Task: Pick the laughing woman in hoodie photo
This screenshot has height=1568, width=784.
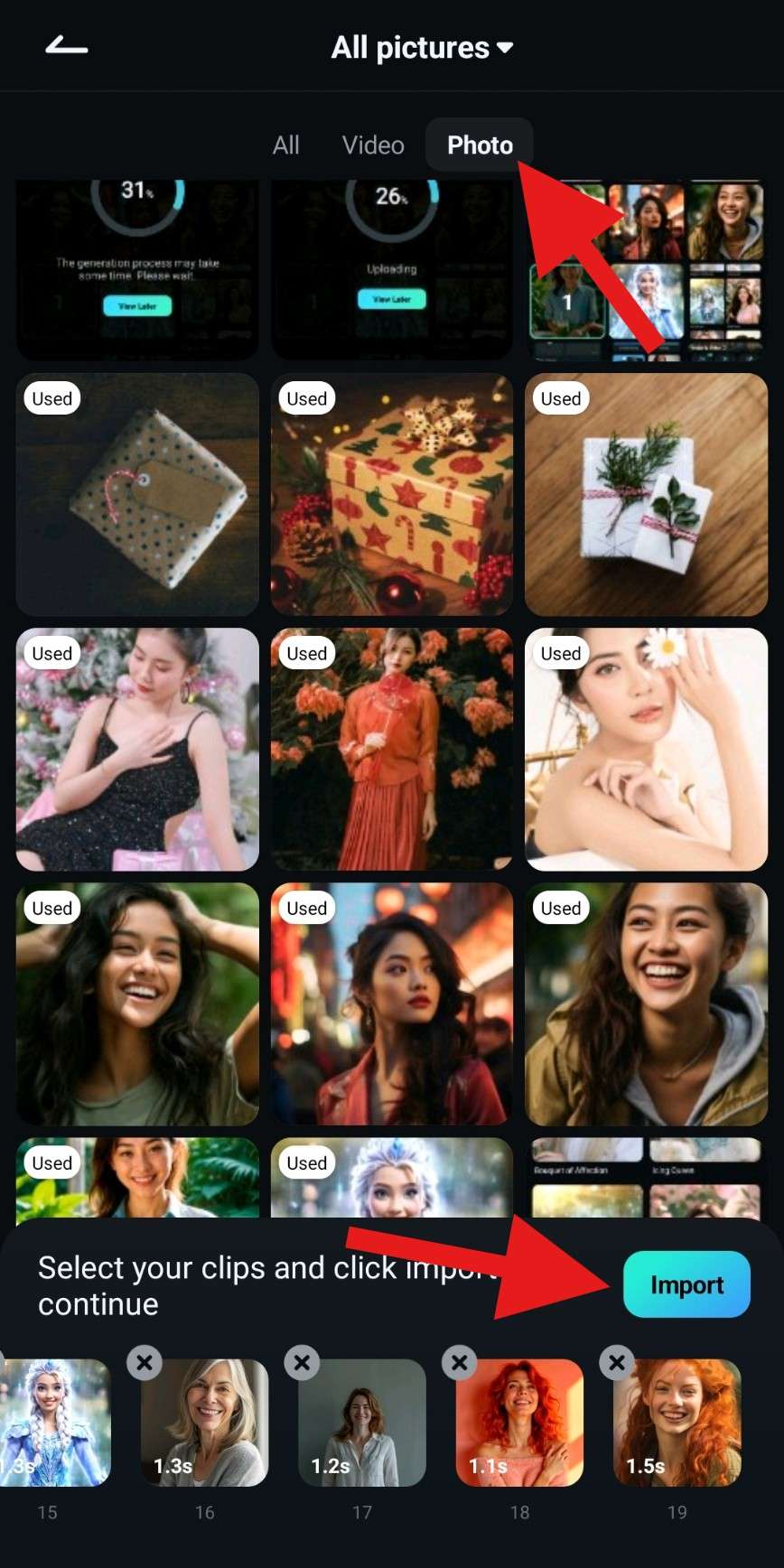Action: click(646, 1003)
